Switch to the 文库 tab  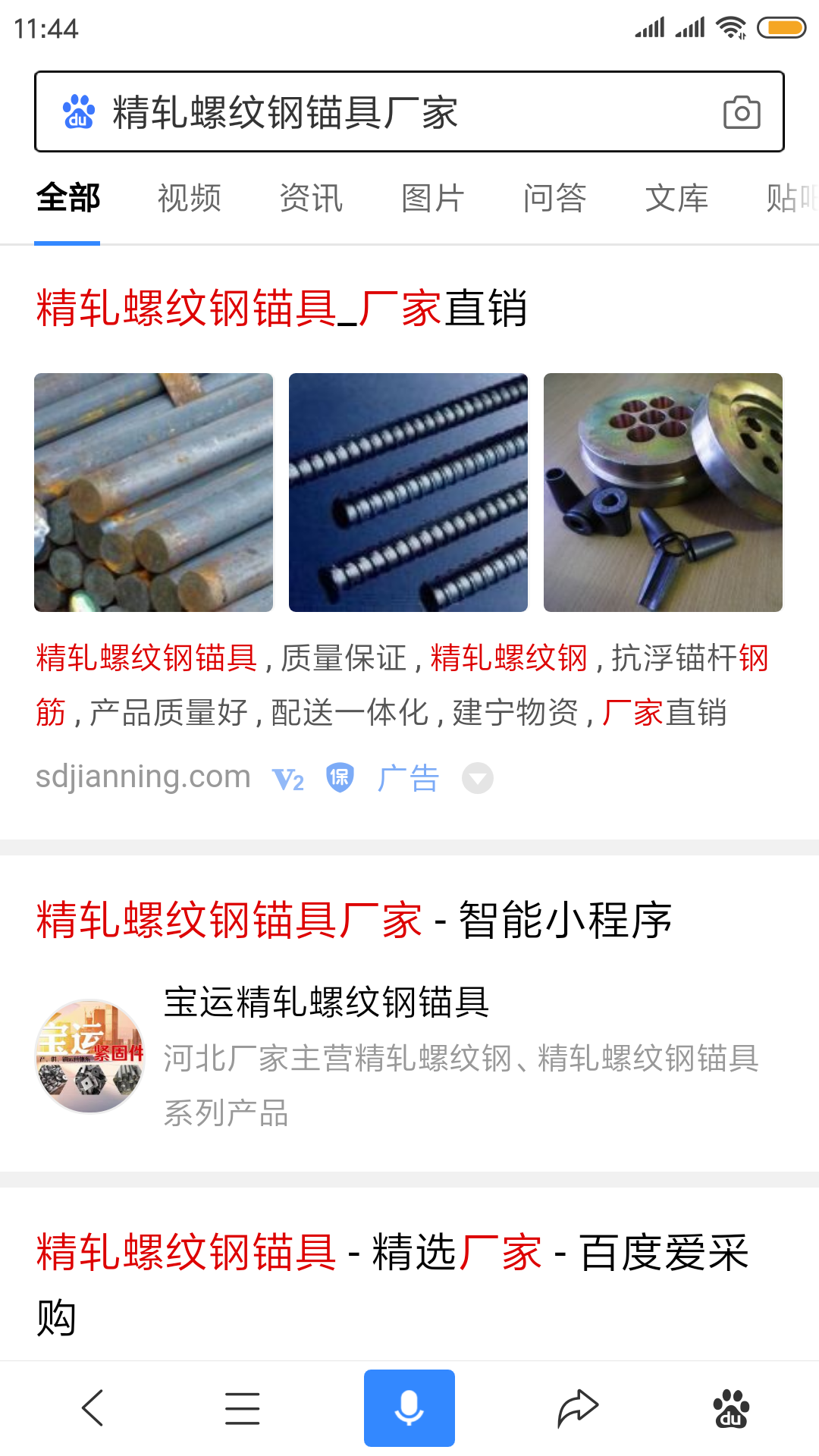tap(676, 199)
